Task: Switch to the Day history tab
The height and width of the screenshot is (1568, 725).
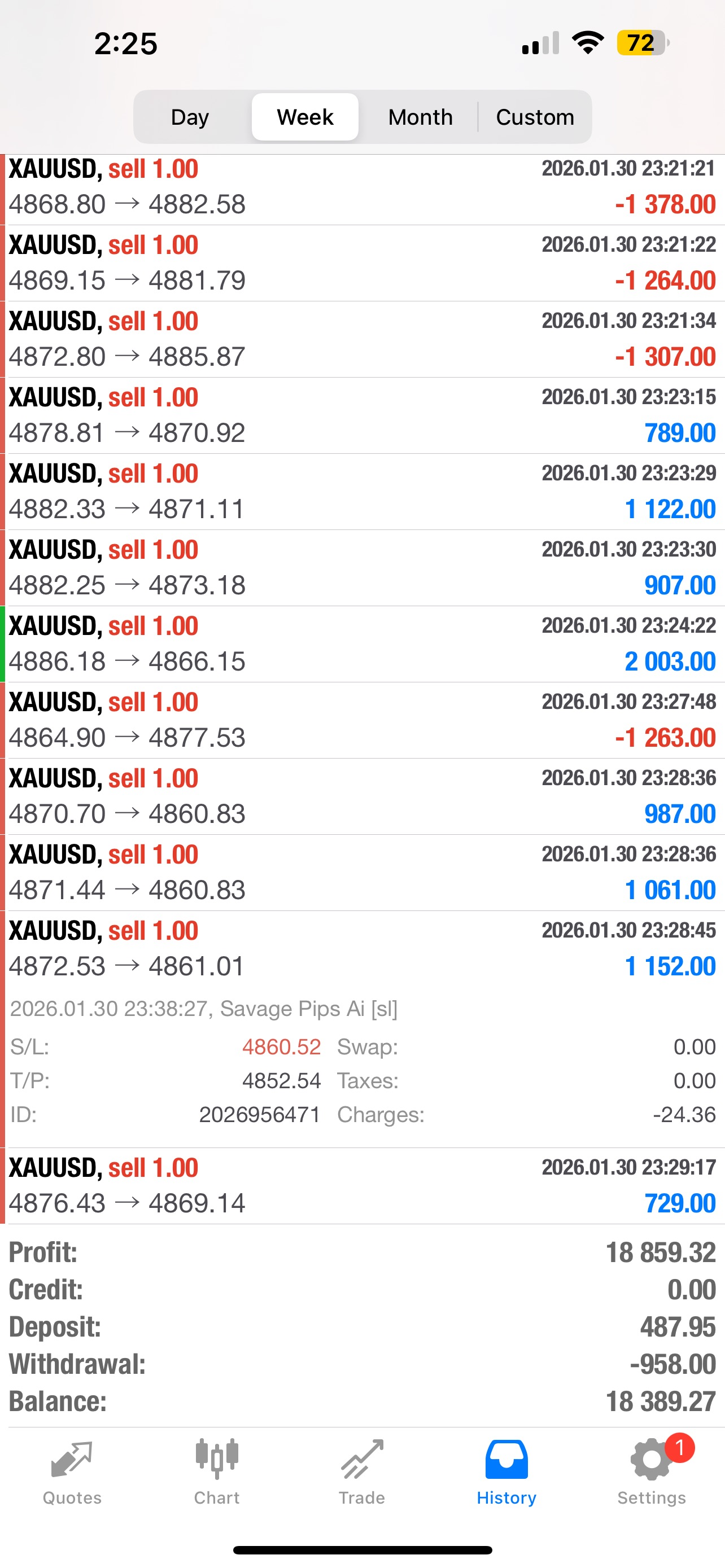Action: (189, 116)
